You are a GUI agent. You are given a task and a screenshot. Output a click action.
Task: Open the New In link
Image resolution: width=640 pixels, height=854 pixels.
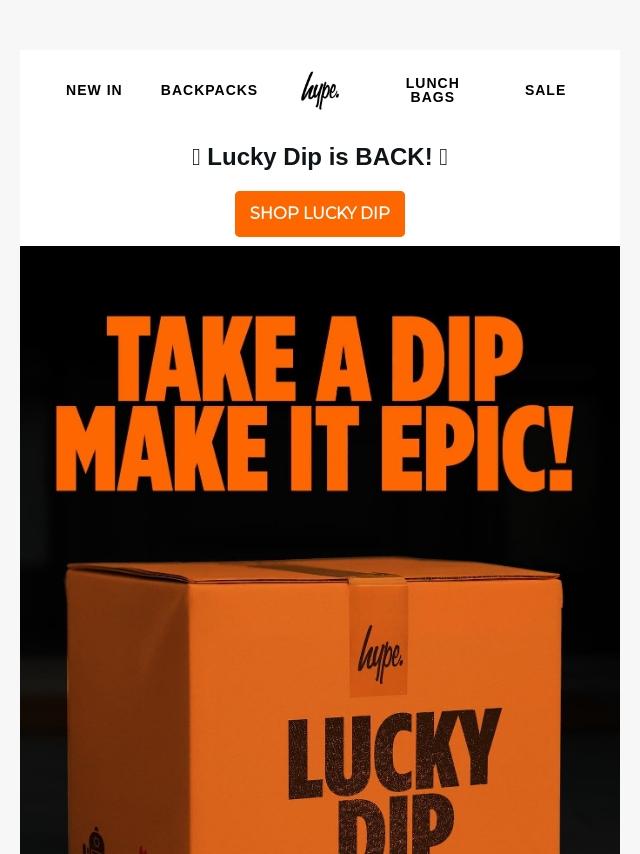click(x=94, y=90)
